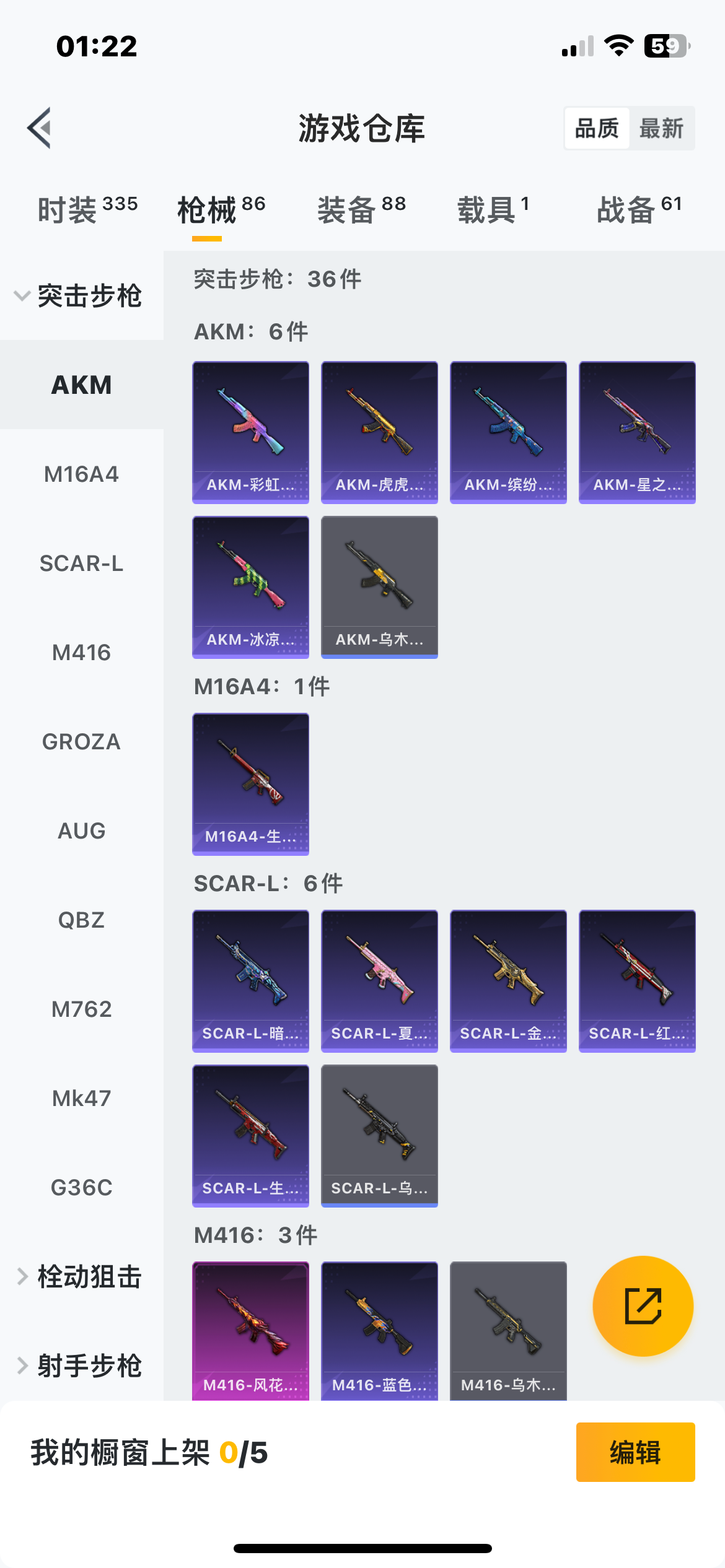
Task: Open the 载具 tab
Action: point(493,209)
